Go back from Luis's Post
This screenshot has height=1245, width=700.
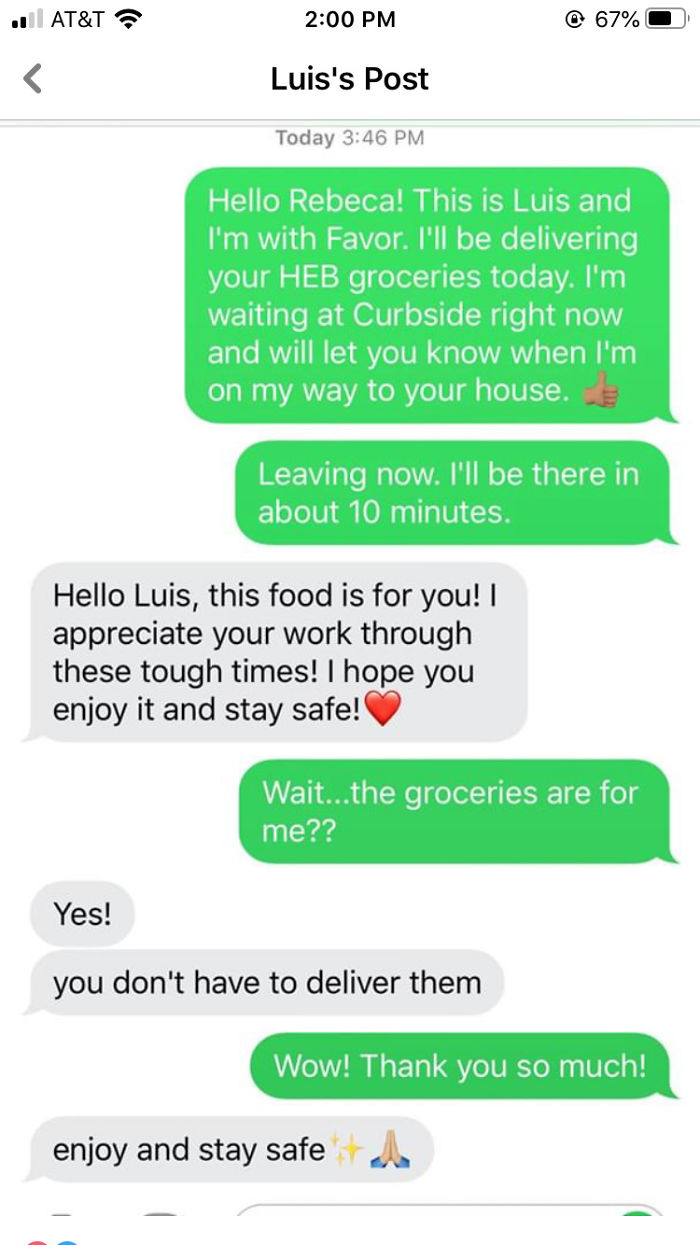tap(33, 78)
